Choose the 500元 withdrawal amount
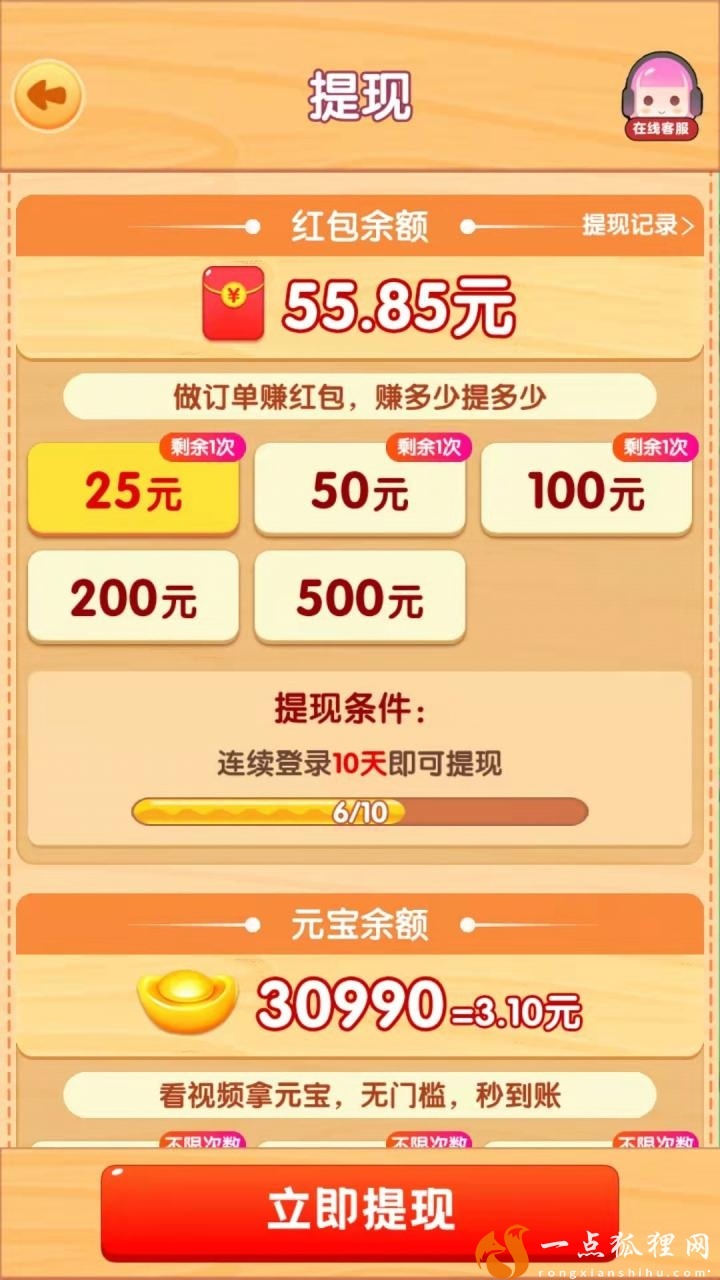The image size is (720, 1280). pyautogui.click(x=359, y=598)
